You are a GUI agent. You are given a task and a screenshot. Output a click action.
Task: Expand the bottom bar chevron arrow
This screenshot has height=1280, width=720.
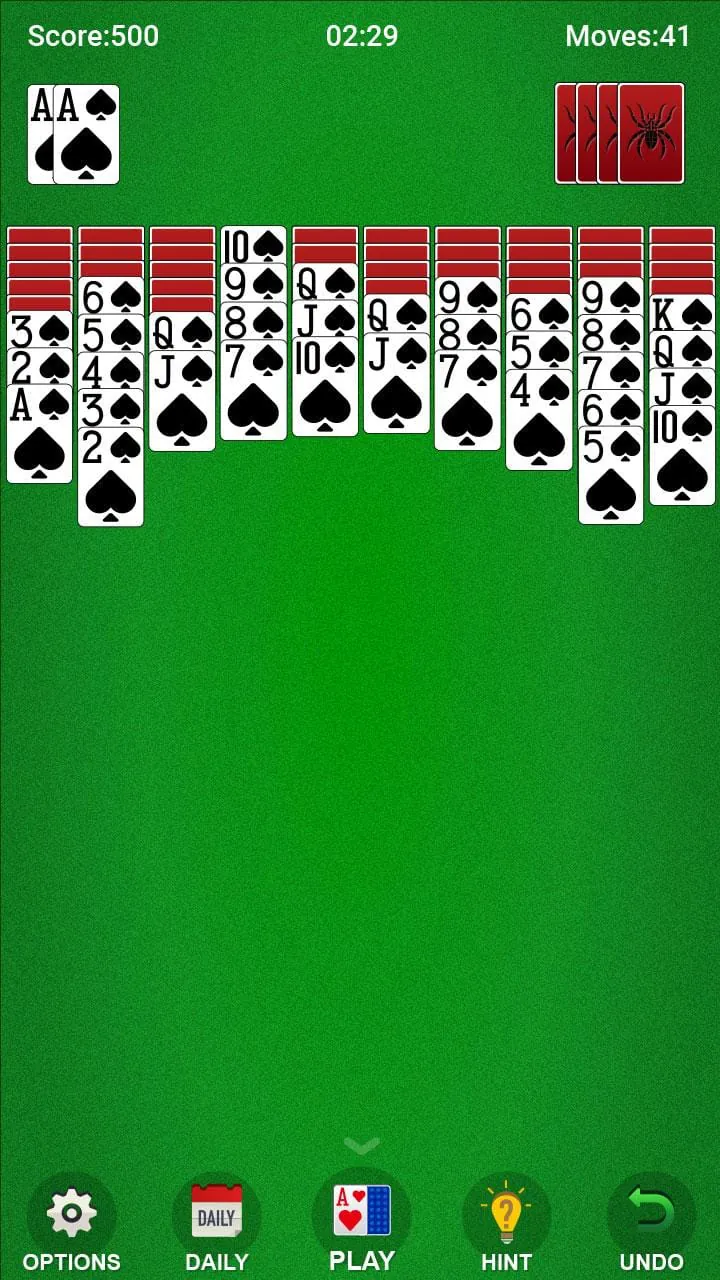[x=360, y=1146]
